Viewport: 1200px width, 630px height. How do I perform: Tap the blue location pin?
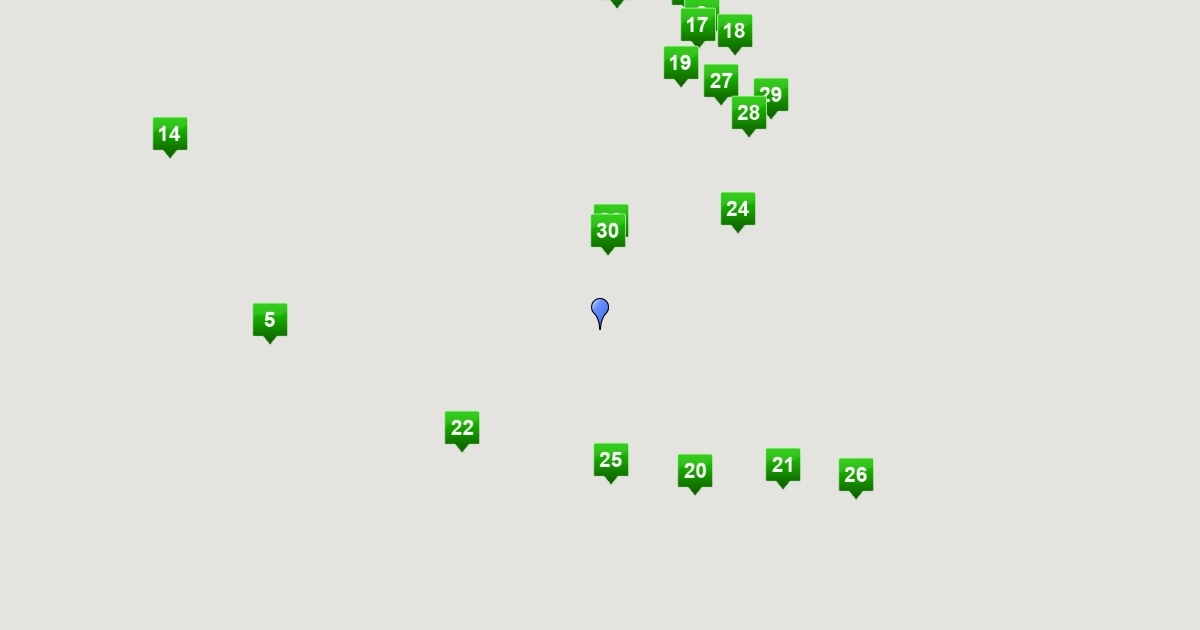click(x=600, y=310)
